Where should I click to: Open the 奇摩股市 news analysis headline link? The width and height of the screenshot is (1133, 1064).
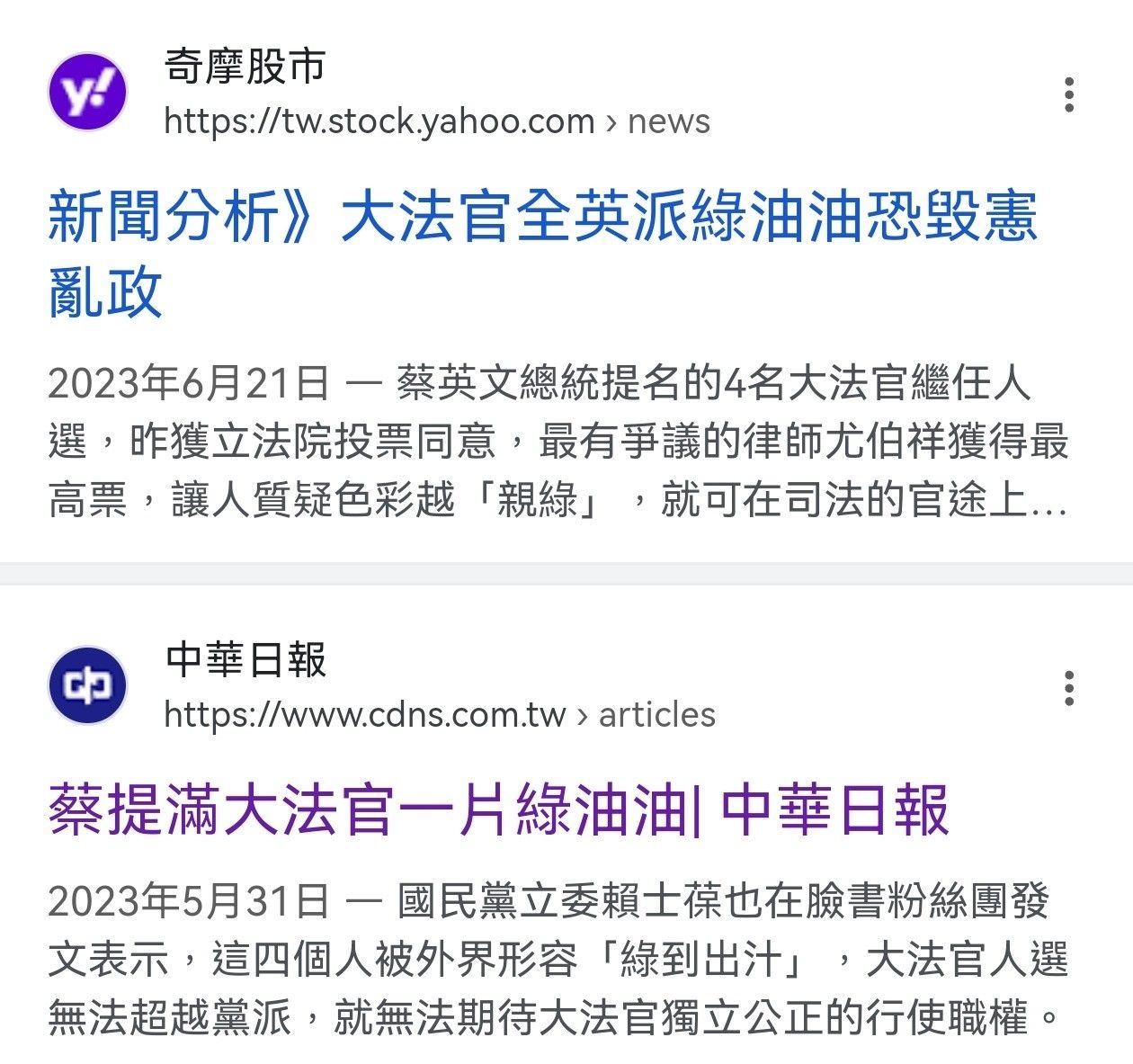coord(542,219)
